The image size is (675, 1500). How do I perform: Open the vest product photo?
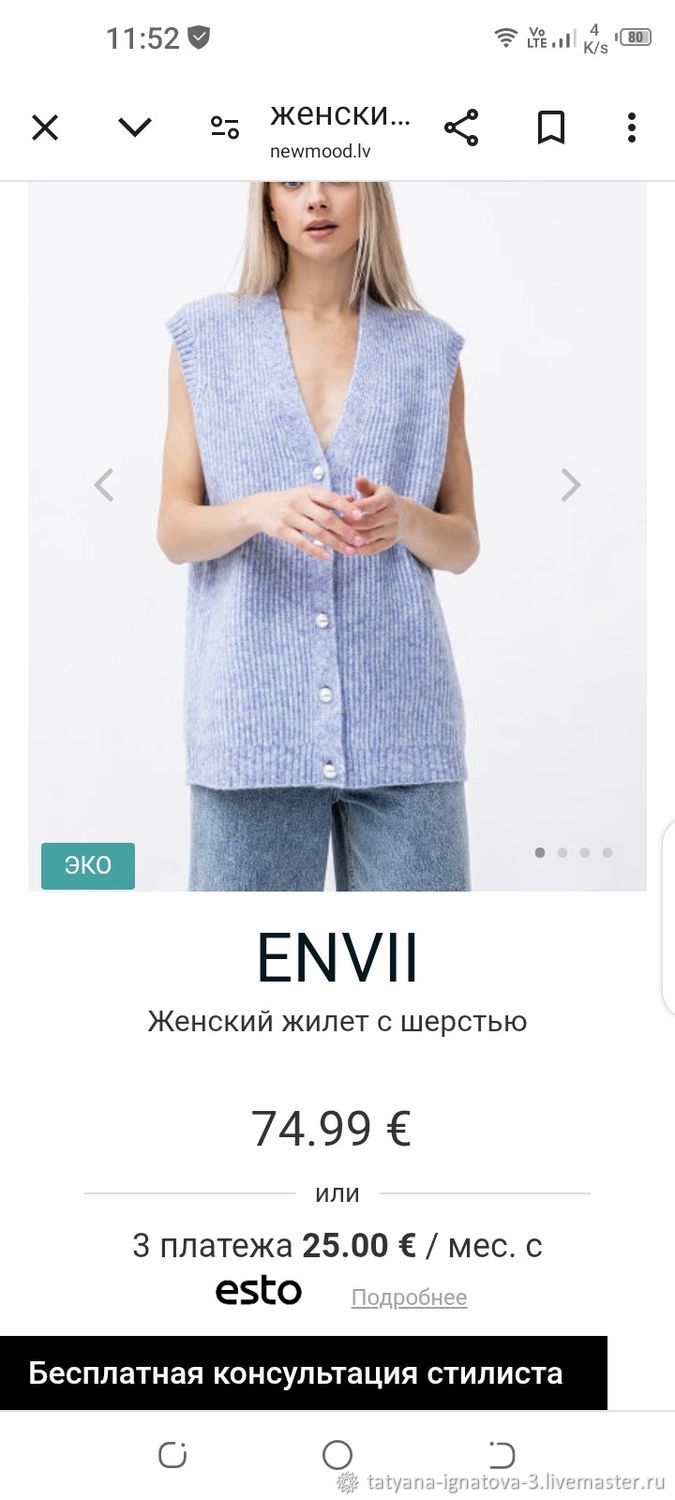point(337,536)
